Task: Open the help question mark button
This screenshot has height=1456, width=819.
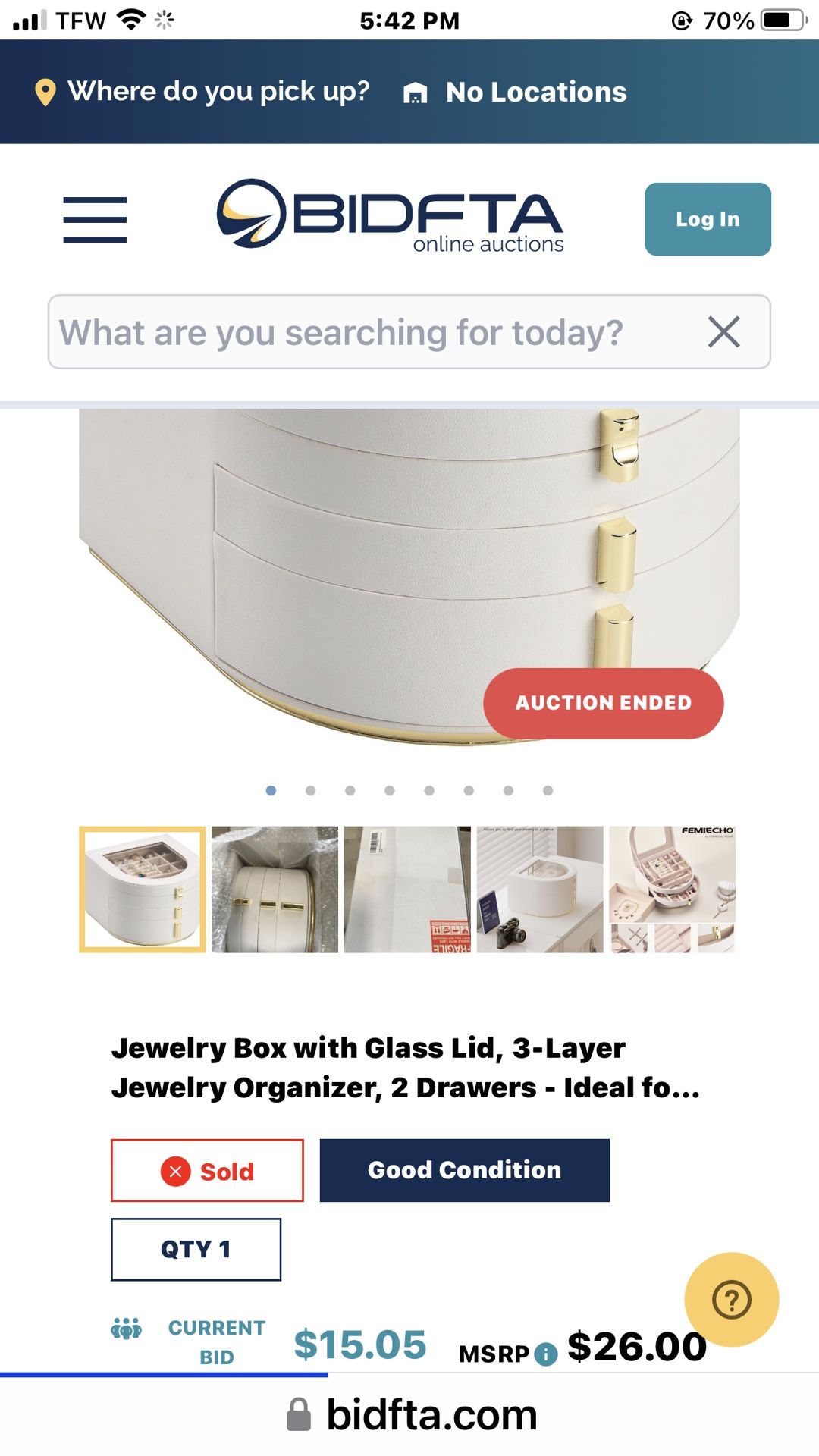Action: [x=731, y=1299]
